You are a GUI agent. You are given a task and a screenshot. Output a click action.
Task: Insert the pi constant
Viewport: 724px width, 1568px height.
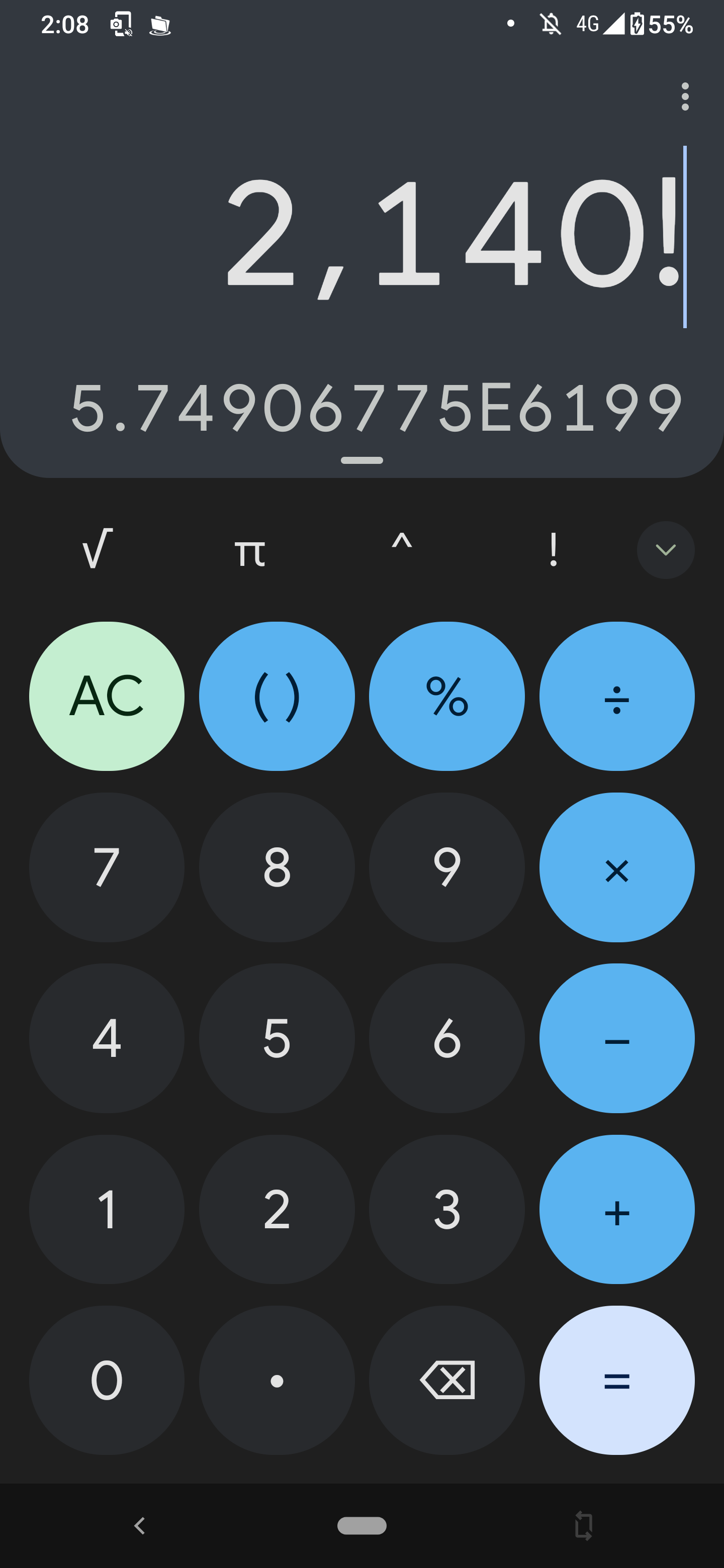250,551
